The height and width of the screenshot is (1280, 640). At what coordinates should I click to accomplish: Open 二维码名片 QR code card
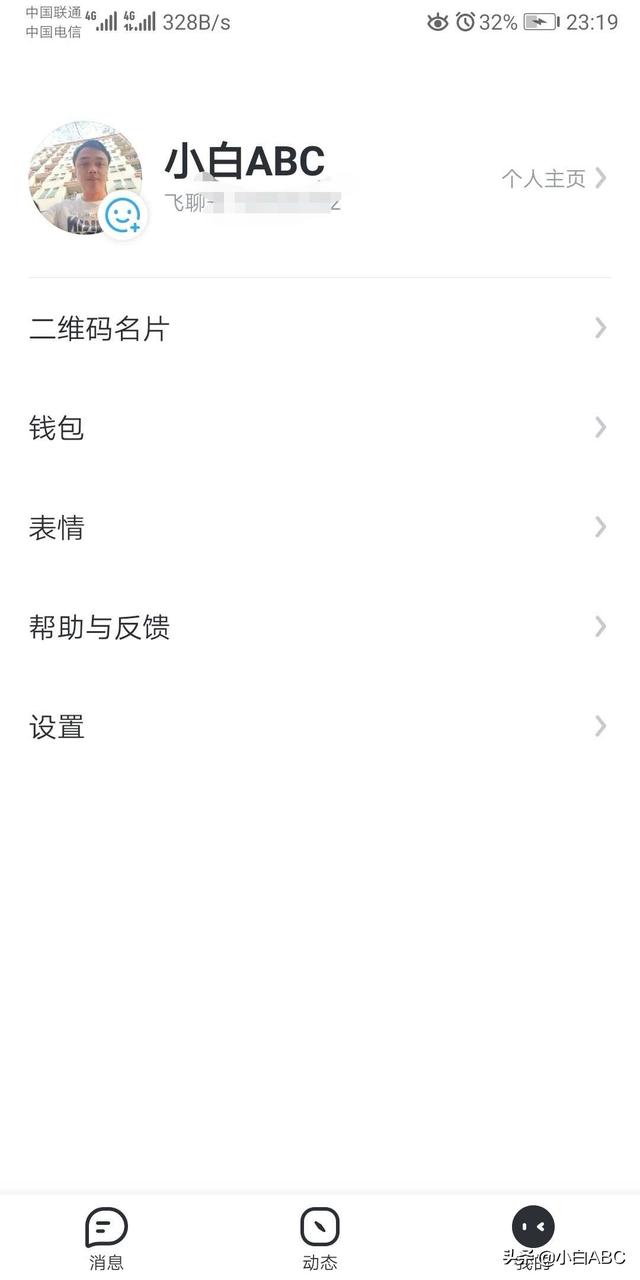click(x=320, y=328)
